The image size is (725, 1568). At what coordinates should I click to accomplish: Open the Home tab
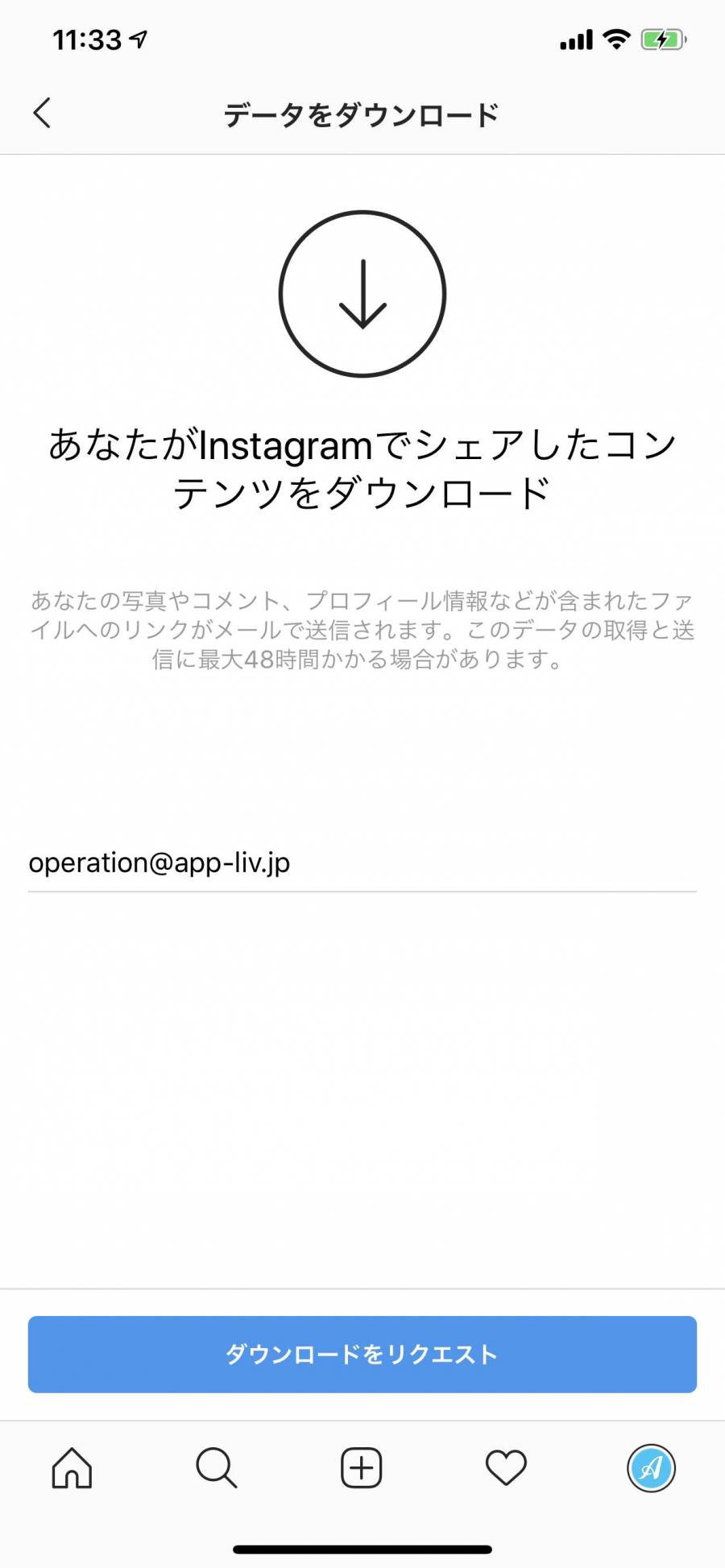(x=72, y=1467)
